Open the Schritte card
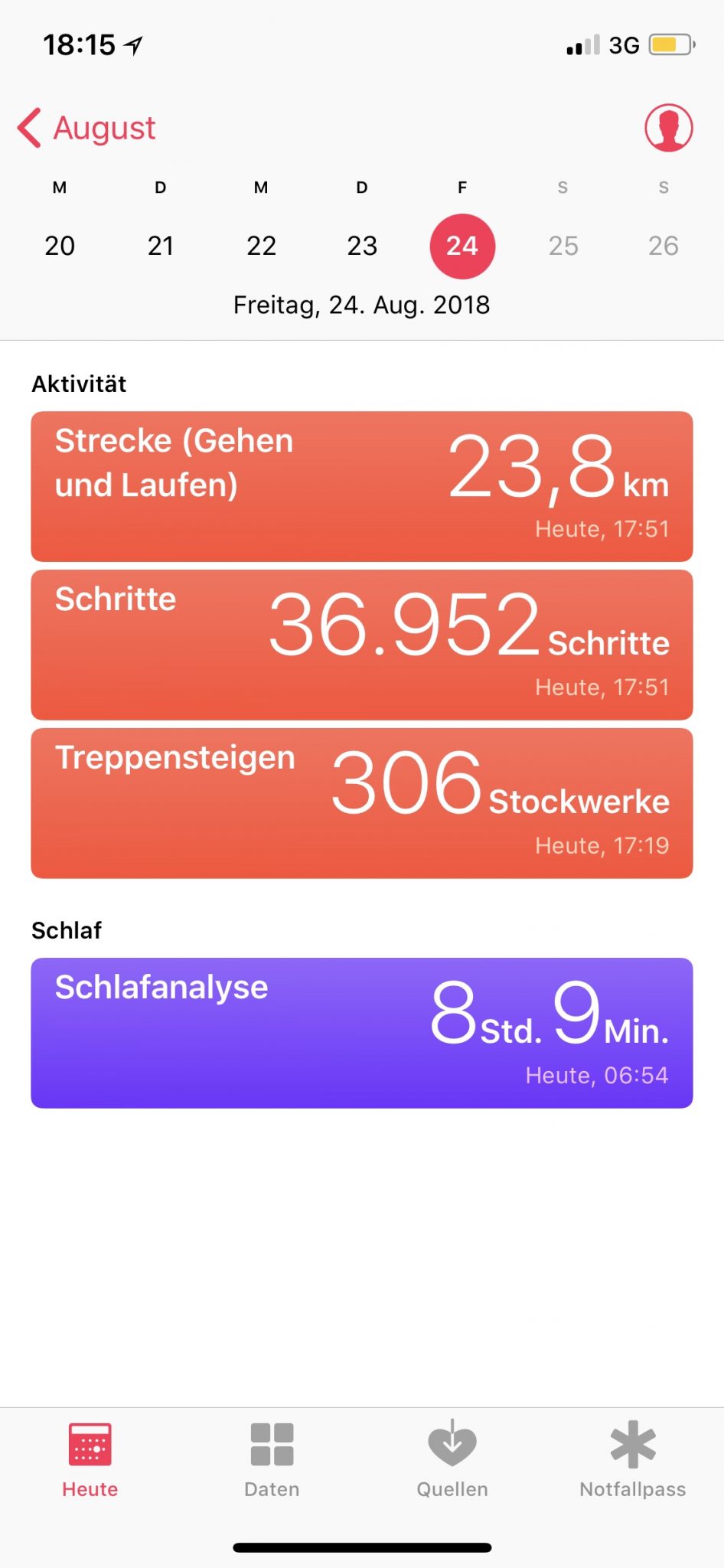This screenshot has height=1568, width=724. point(362,645)
